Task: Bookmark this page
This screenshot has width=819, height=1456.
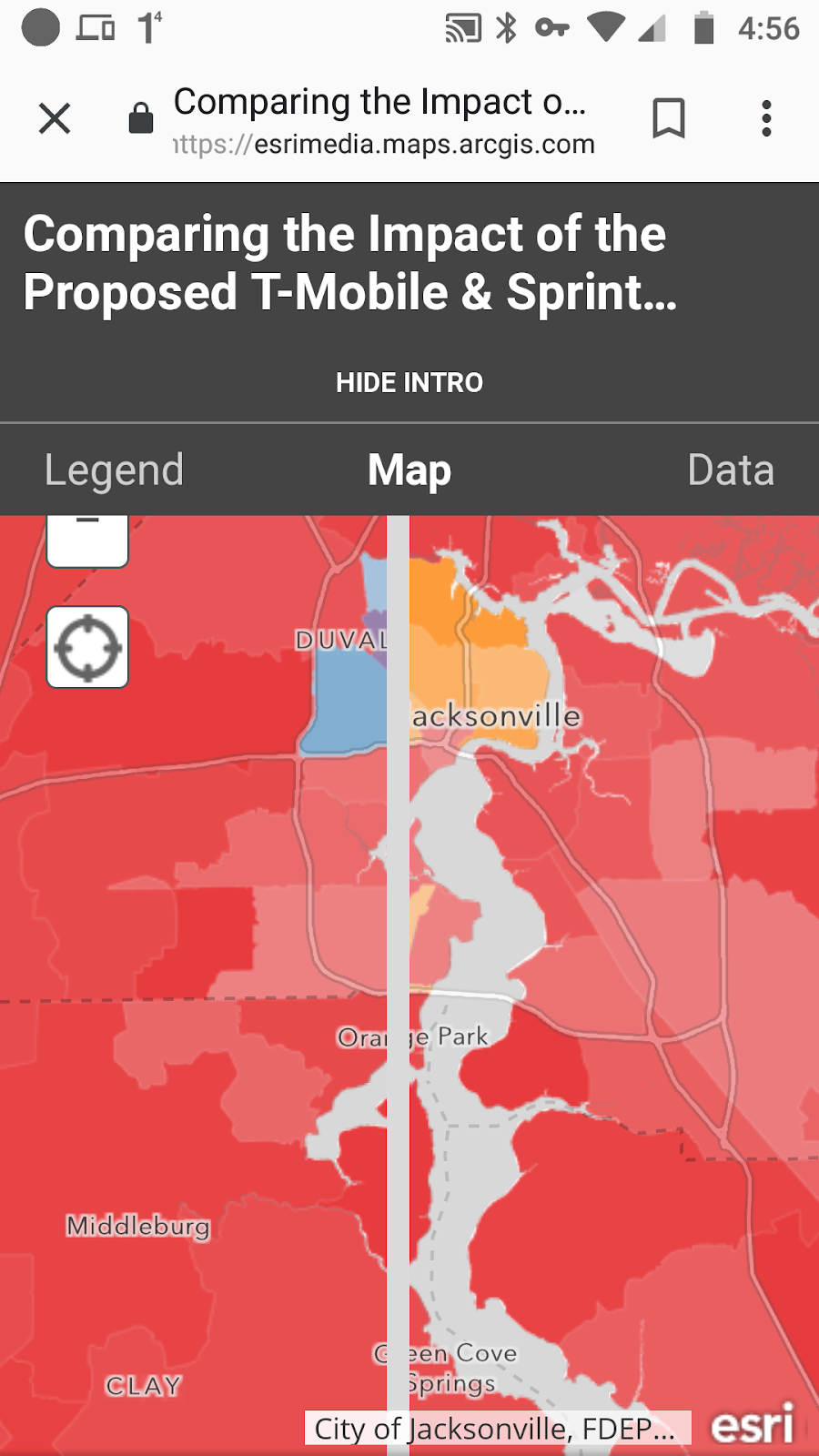Action: (669, 118)
